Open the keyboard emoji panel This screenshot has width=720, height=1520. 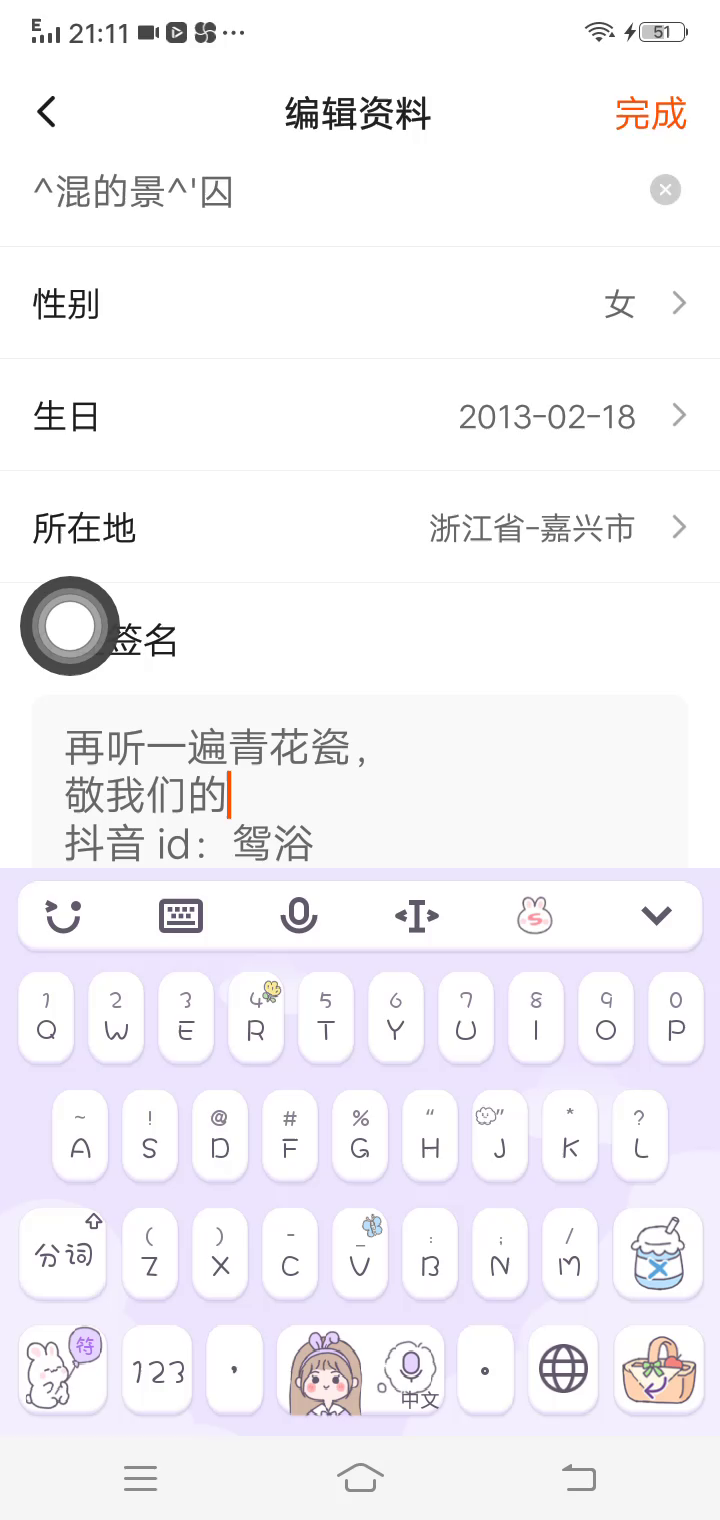tap(64, 915)
